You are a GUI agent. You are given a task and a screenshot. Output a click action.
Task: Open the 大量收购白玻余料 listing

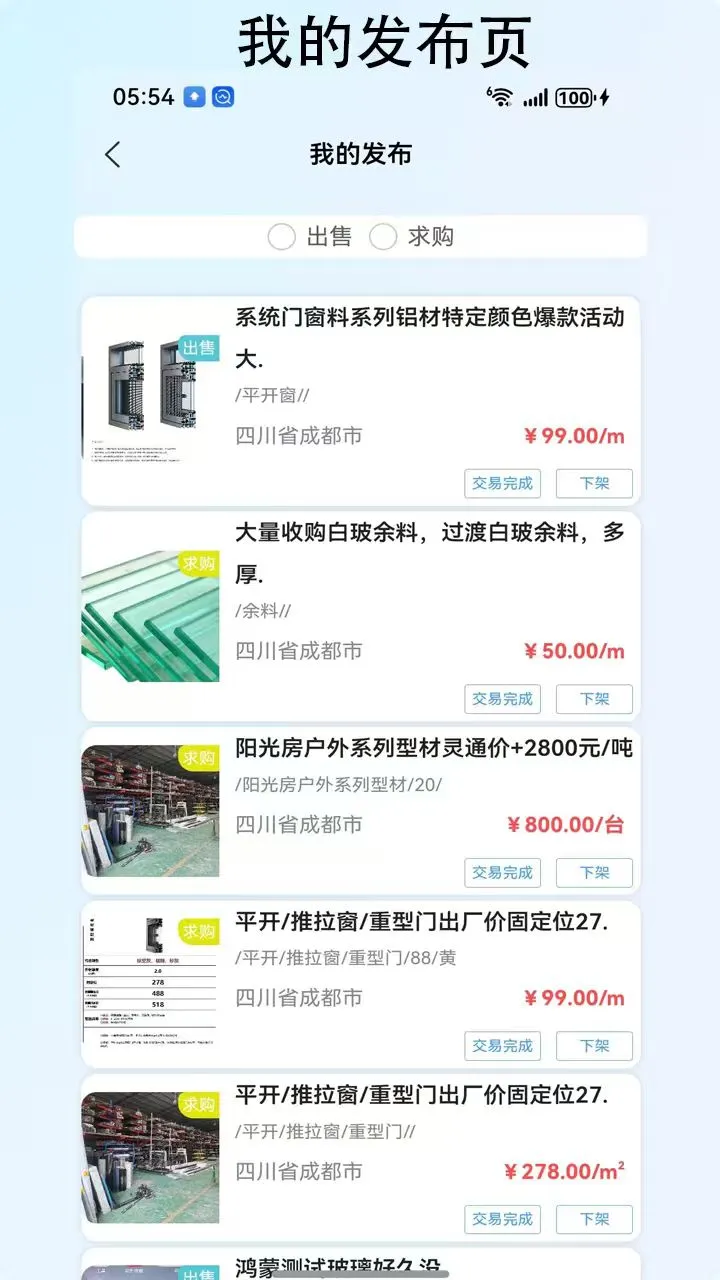(429, 534)
